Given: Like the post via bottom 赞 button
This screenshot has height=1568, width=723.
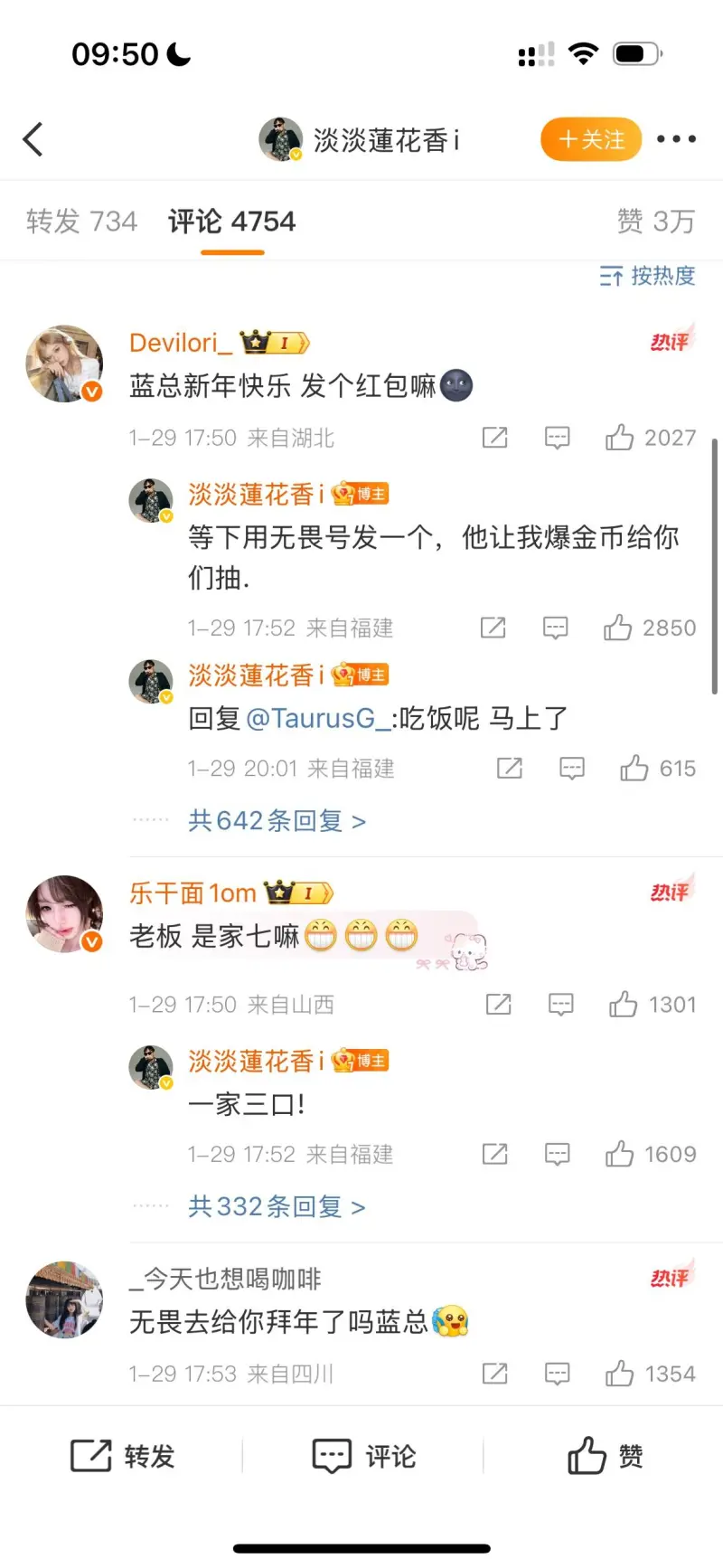Looking at the screenshot, I should (605, 1456).
